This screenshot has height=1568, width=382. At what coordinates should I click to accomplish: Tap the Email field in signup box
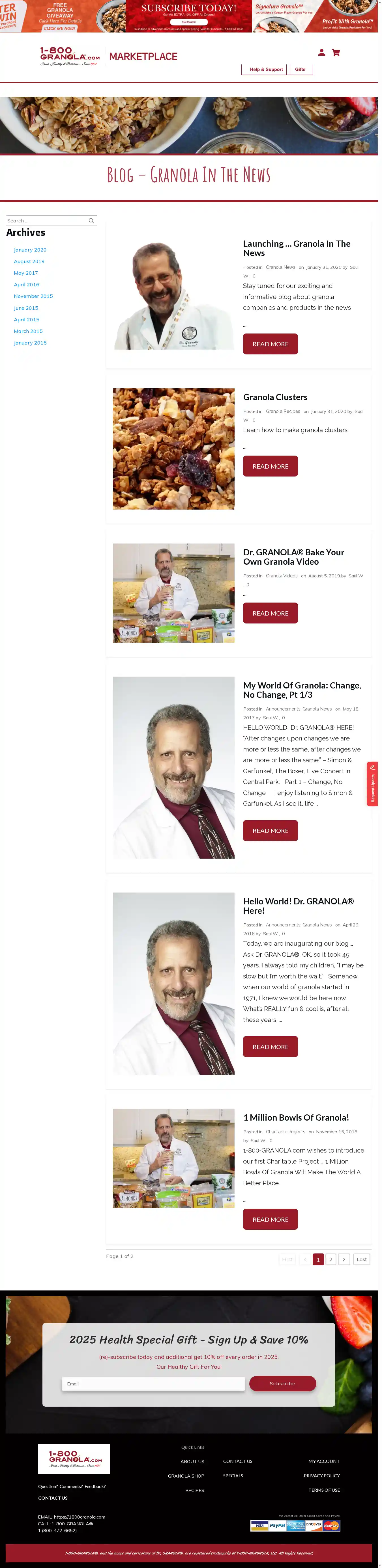(153, 1383)
